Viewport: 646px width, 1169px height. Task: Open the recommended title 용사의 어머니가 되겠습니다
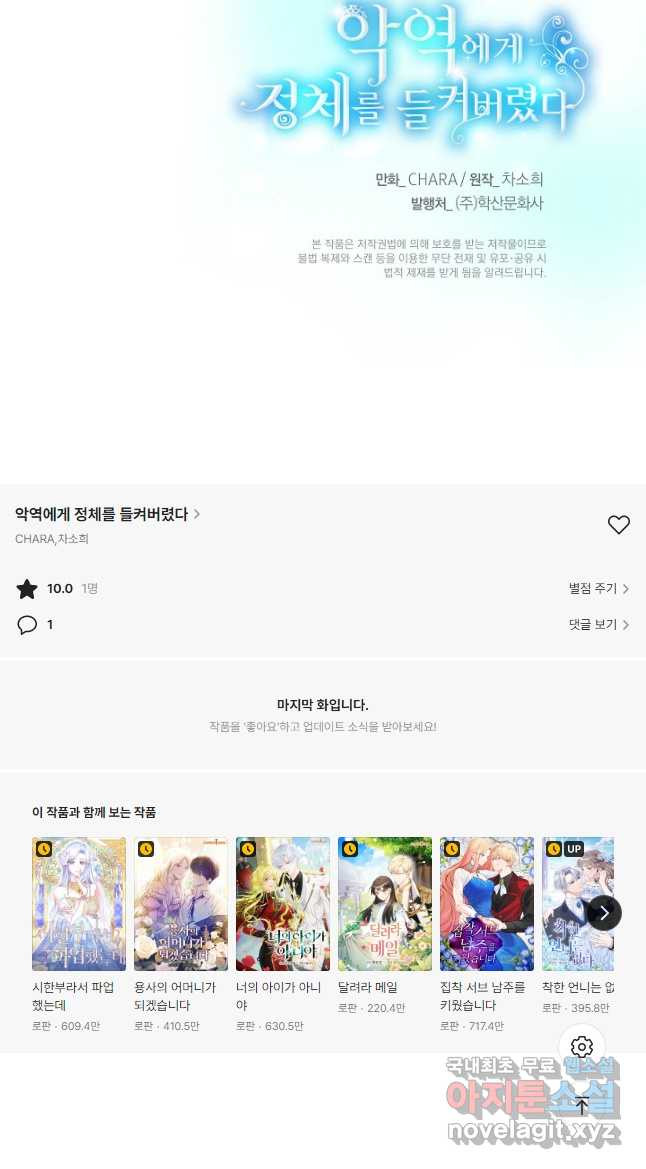coord(181,904)
